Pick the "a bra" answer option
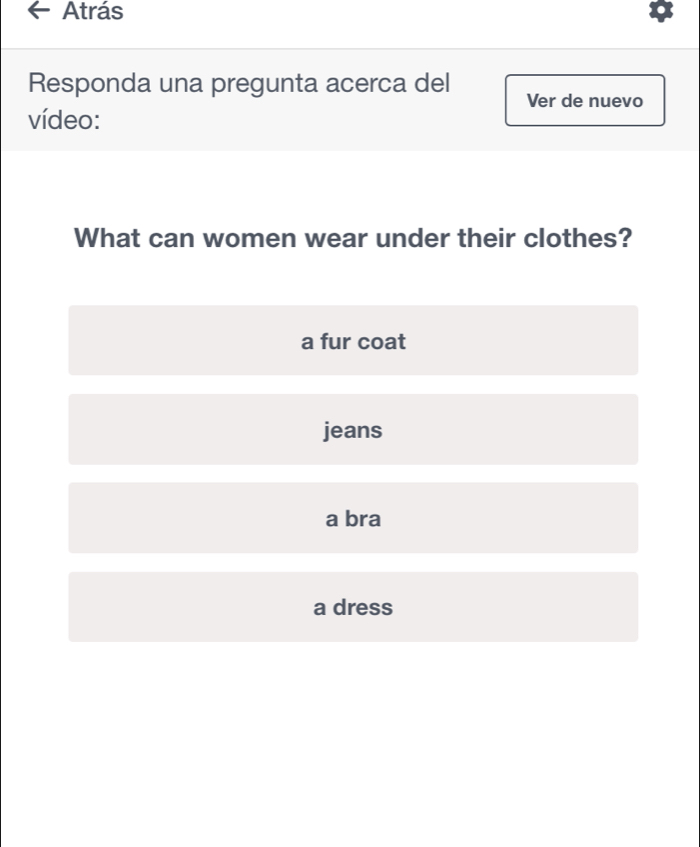700x847 pixels. (353, 518)
